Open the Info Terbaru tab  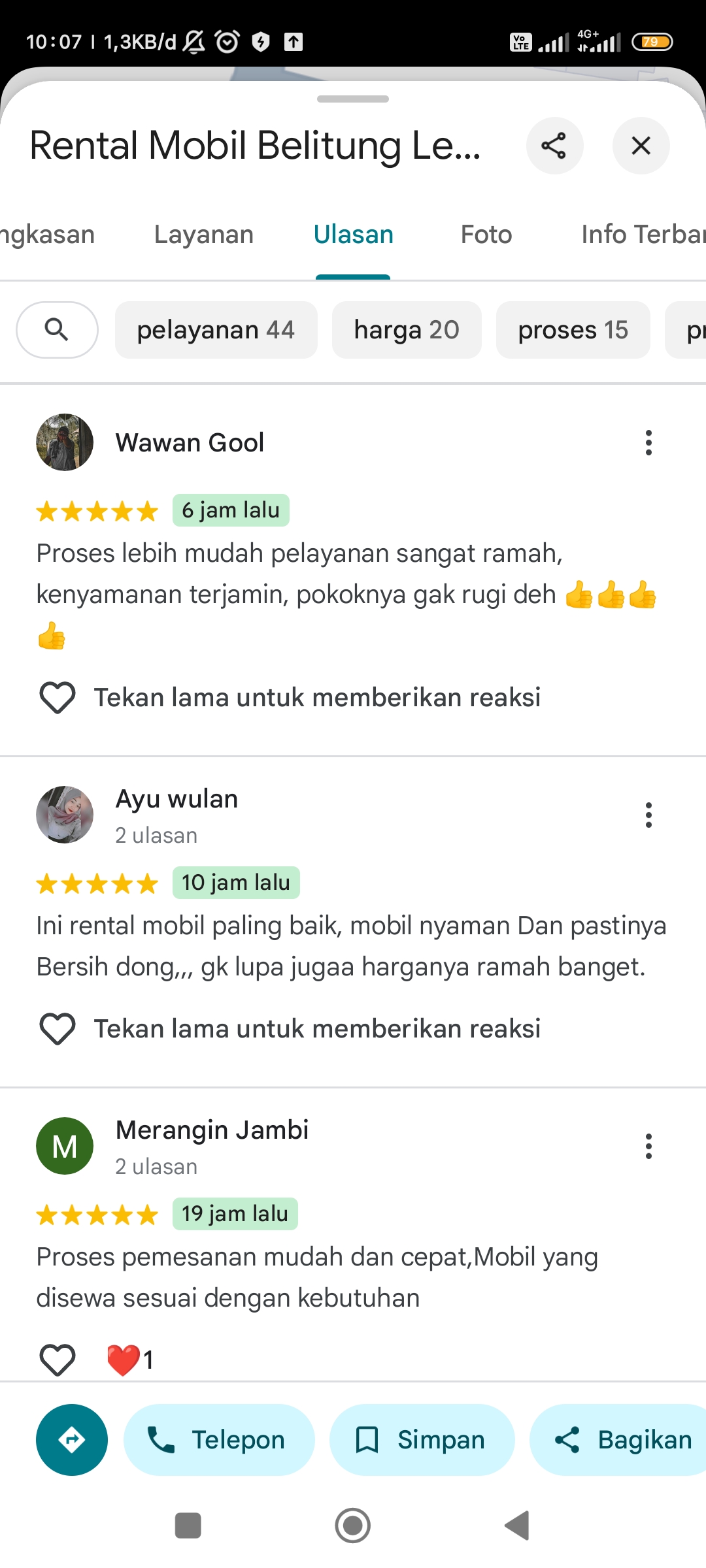643,235
